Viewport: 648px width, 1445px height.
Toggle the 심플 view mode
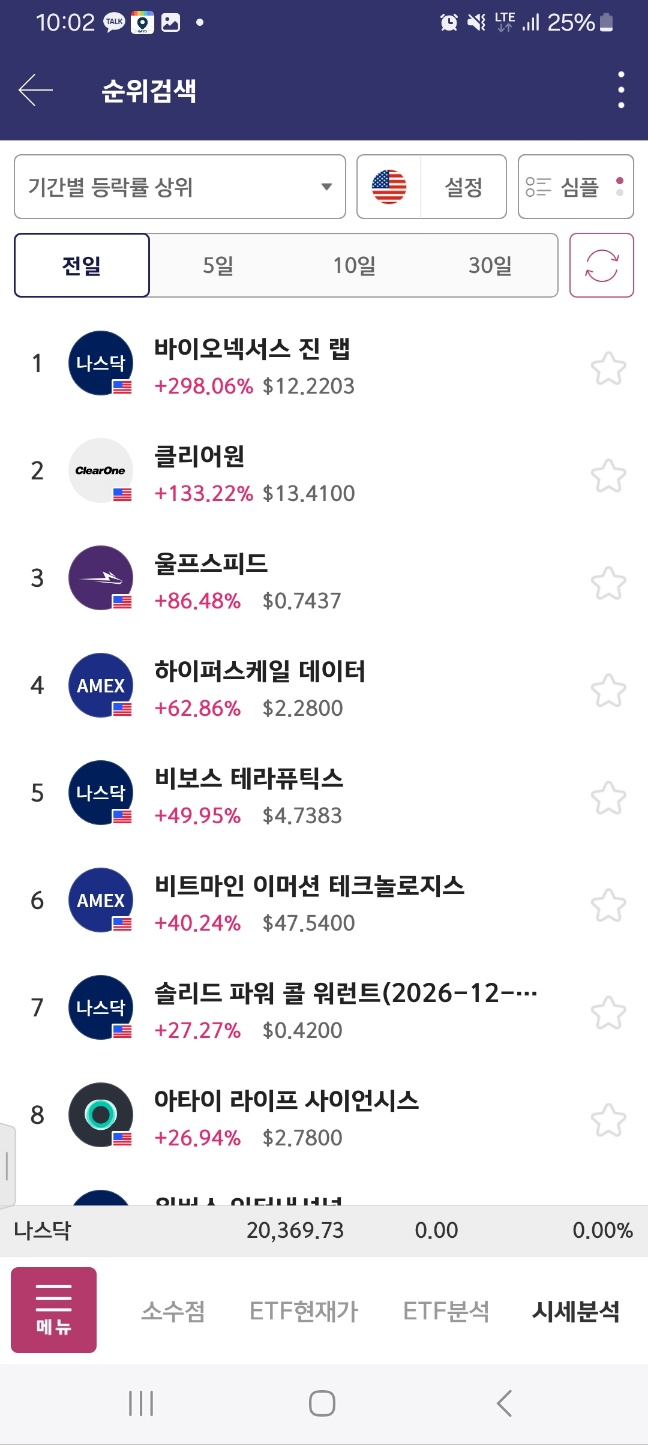point(576,186)
